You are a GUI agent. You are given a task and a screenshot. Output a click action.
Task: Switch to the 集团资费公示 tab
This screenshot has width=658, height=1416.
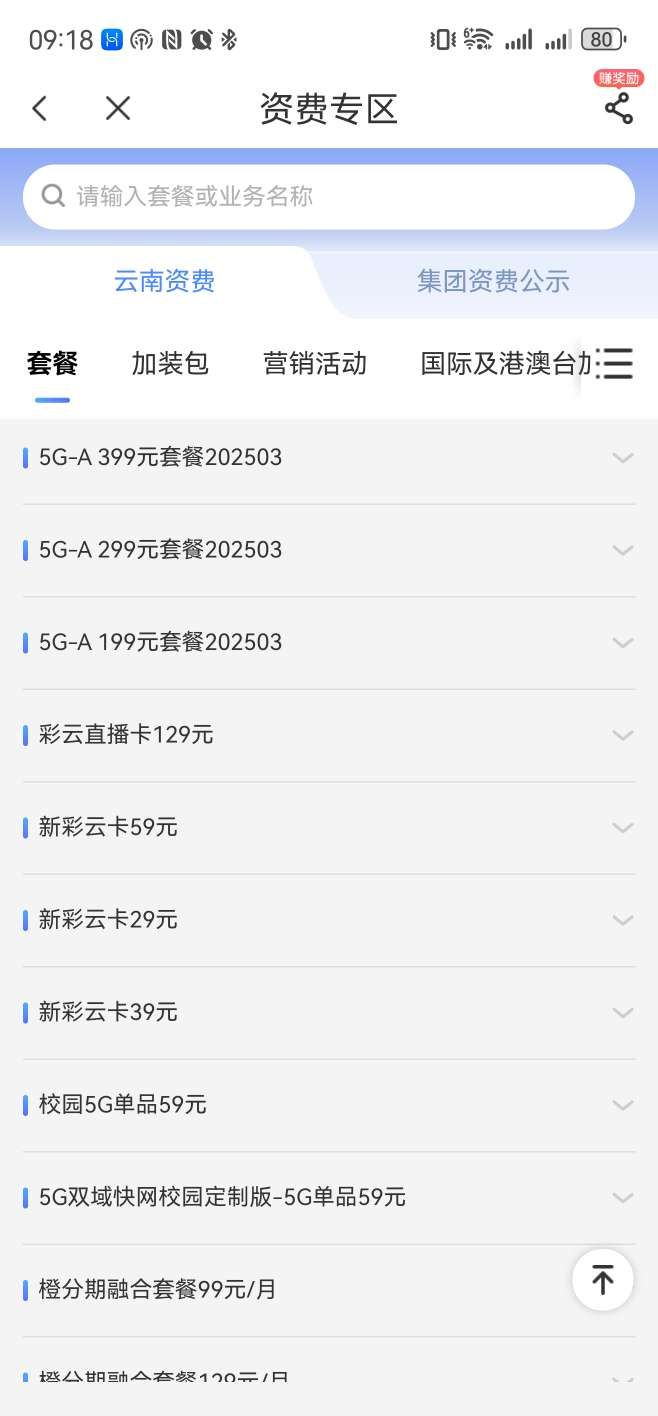(x=493, y=281)
